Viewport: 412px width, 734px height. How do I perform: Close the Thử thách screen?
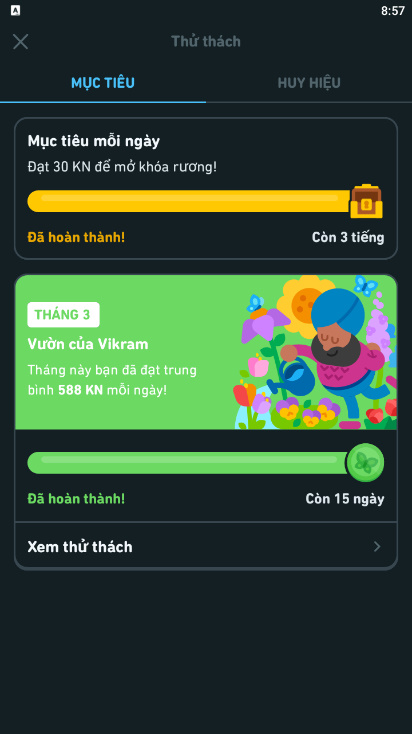pyautogui.click(x=21, y=42)
